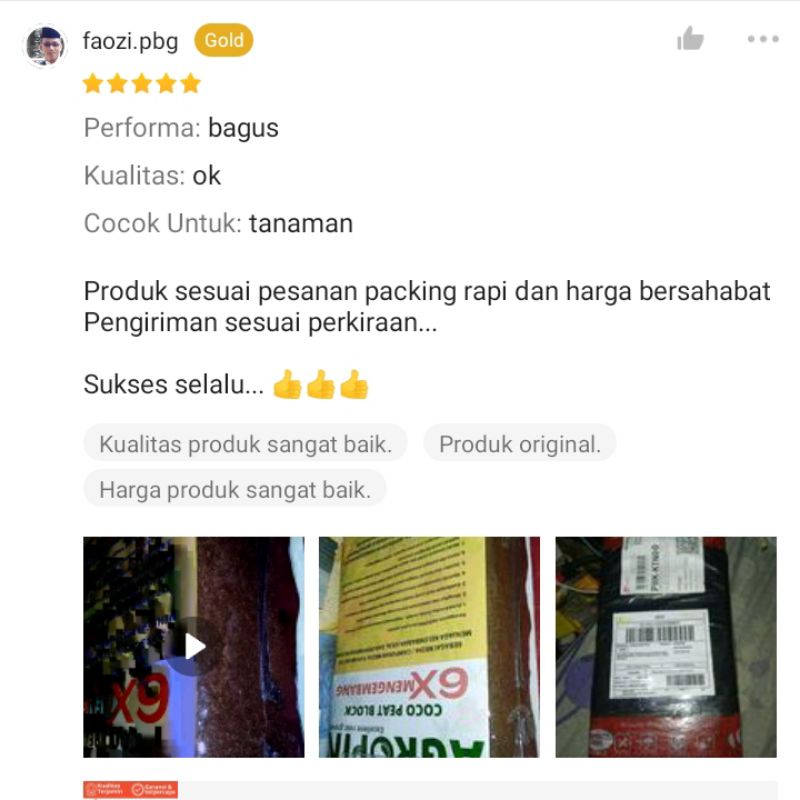The width and height of the screenshot is (800, 800).
Task: Like faozi.pbg's review with thumbs-up
Action: (690, 40)
